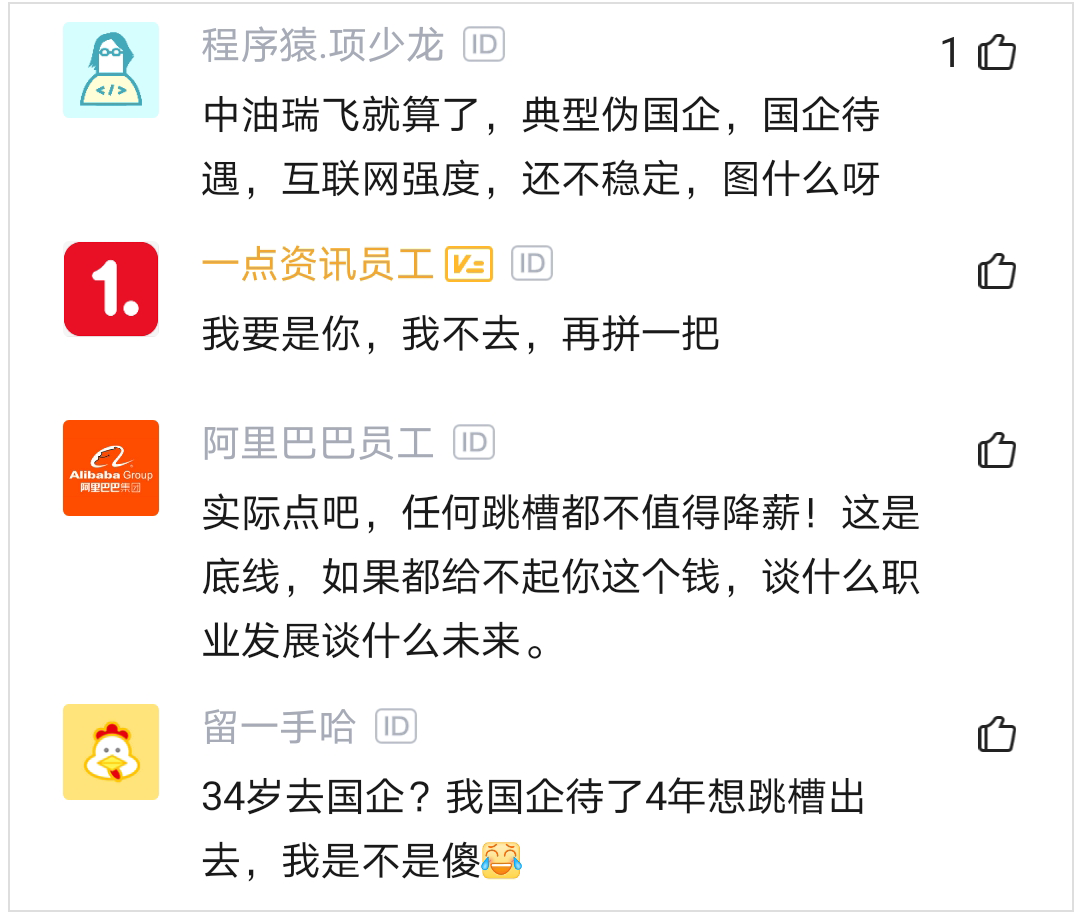The width and height of the screenshot is (1080, 920).
Task: Like the comment by 程序猿.项少龙
Action: tap(996, 53)
